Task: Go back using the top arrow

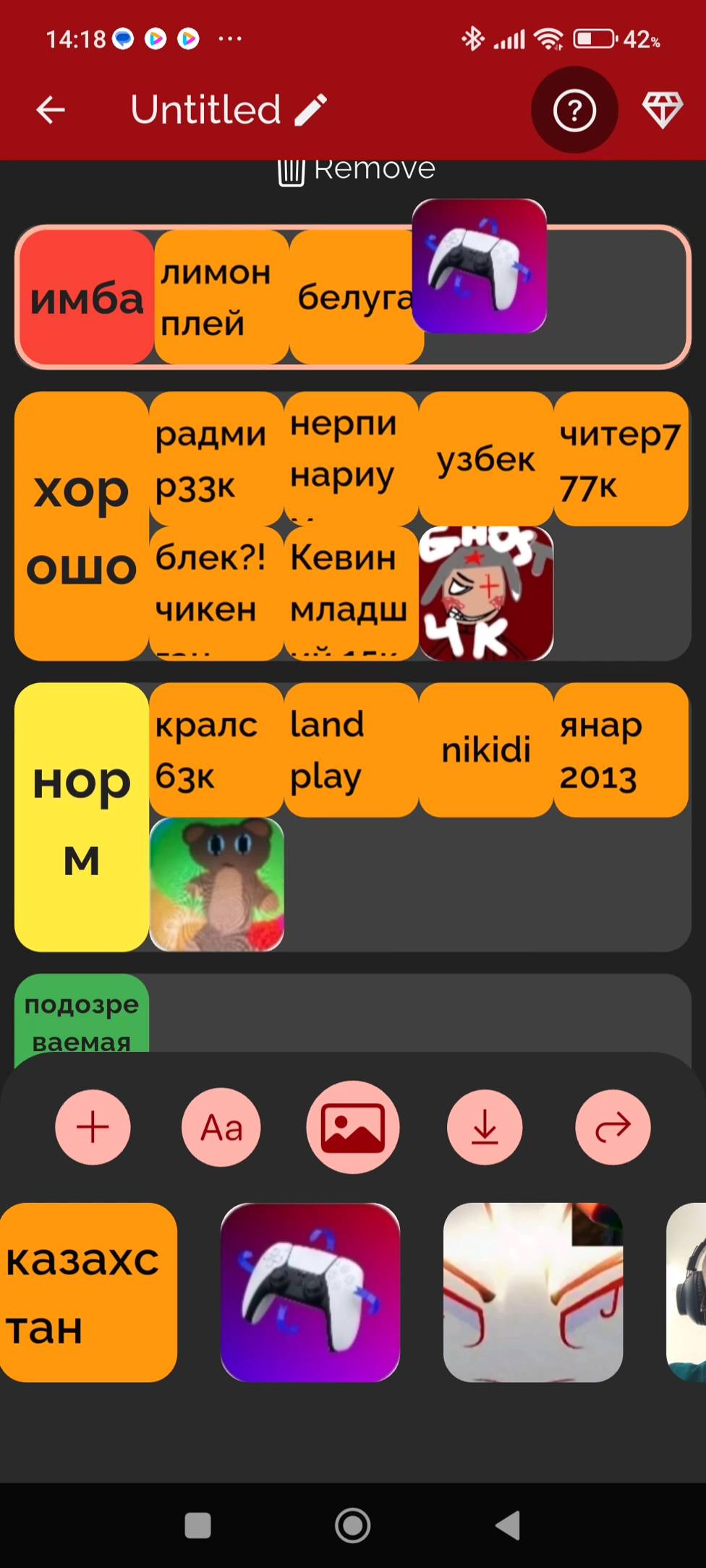Action: pos(51,110)
